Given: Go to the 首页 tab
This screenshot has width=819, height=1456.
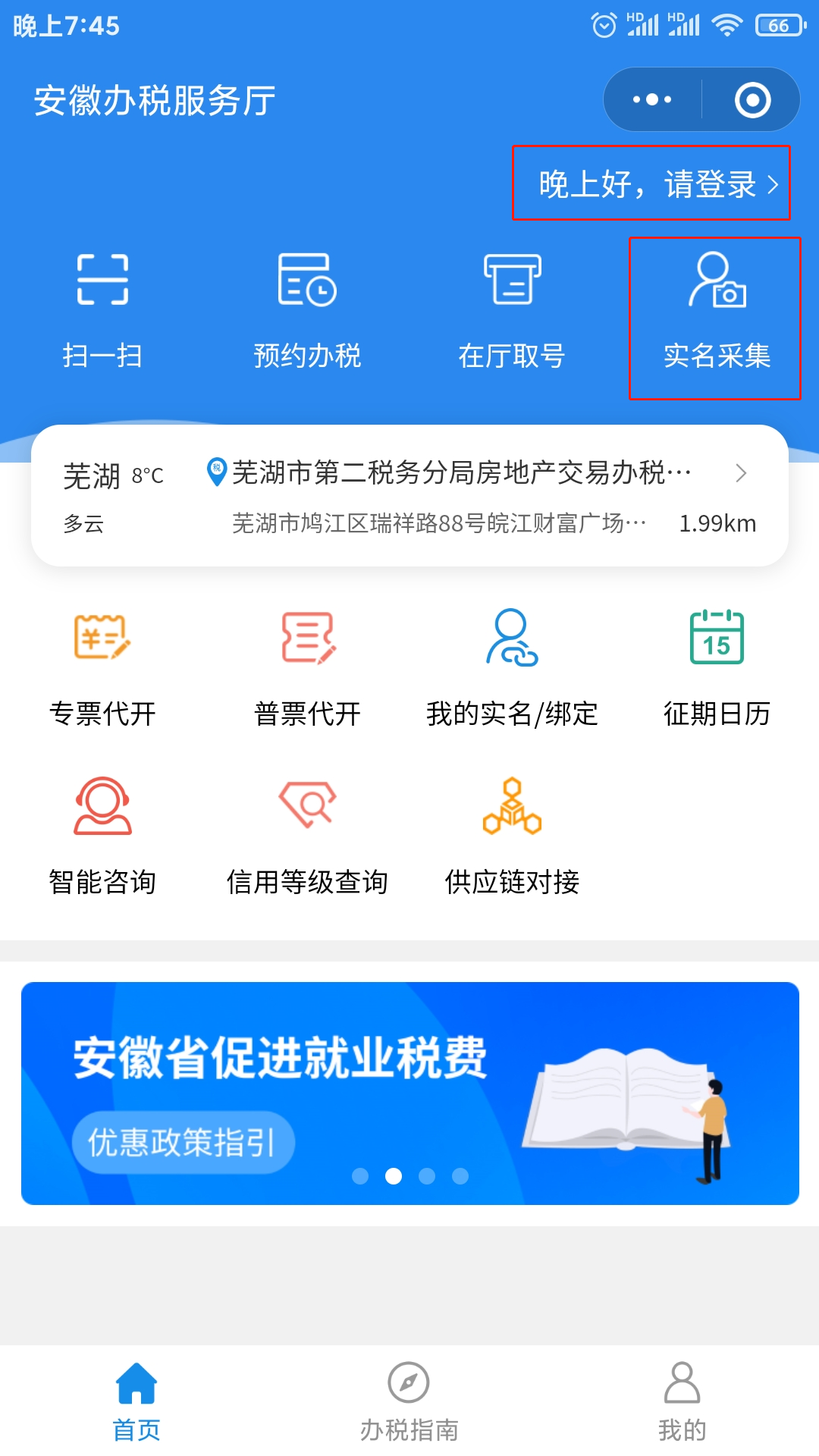Looking at the screenshot, I should [x=136, y=1401].
